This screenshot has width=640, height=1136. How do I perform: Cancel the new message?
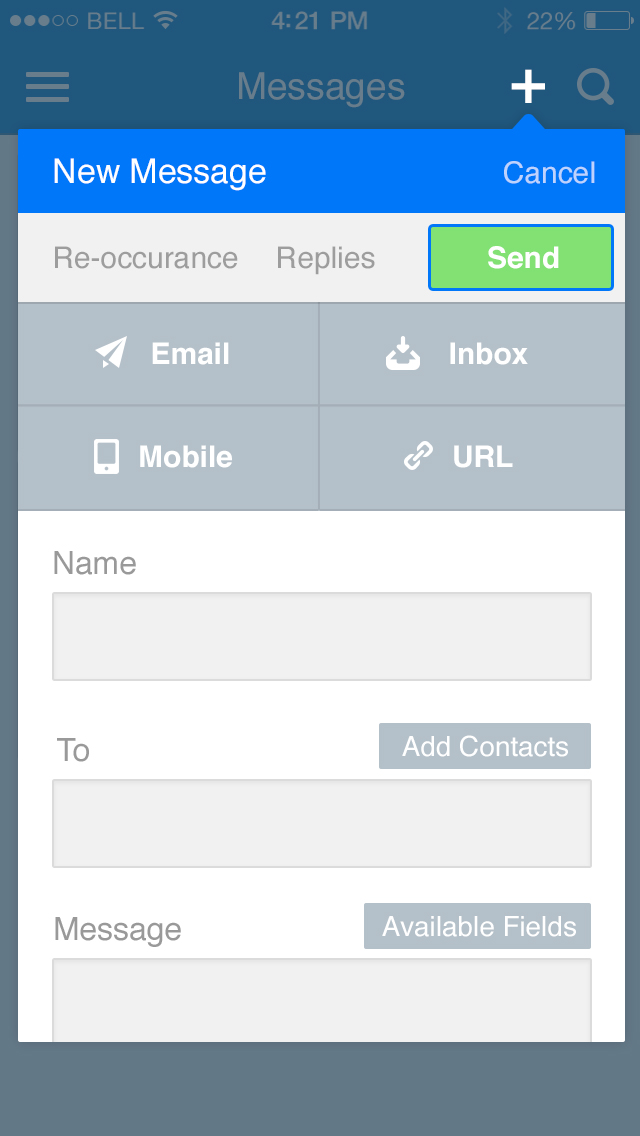pos(548,173)
